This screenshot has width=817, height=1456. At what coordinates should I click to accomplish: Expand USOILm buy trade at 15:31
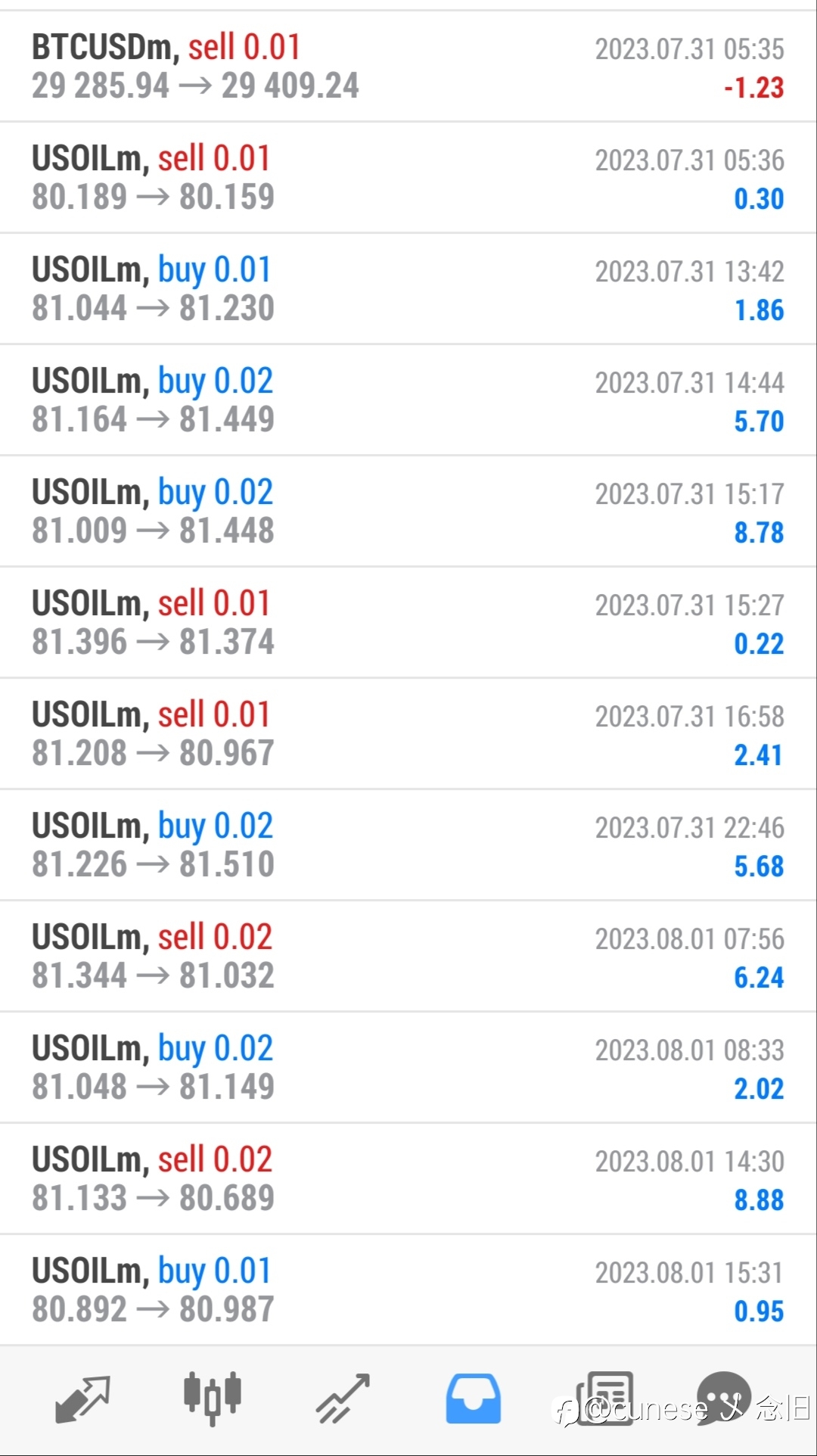tap(408, 1290)
